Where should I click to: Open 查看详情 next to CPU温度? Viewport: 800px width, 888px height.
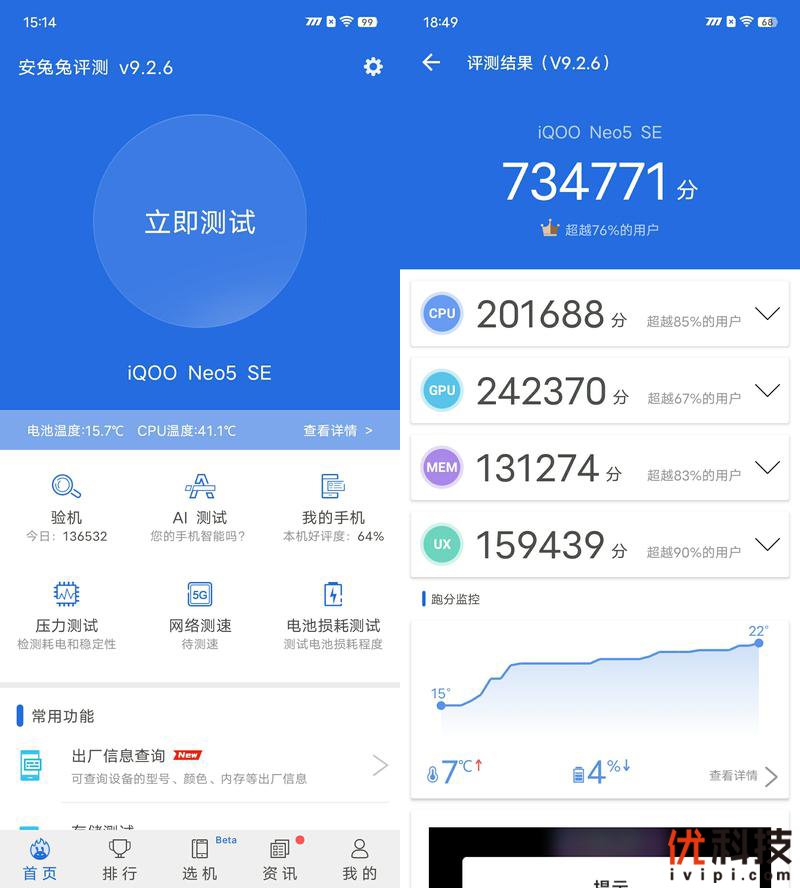click(337, 431)
